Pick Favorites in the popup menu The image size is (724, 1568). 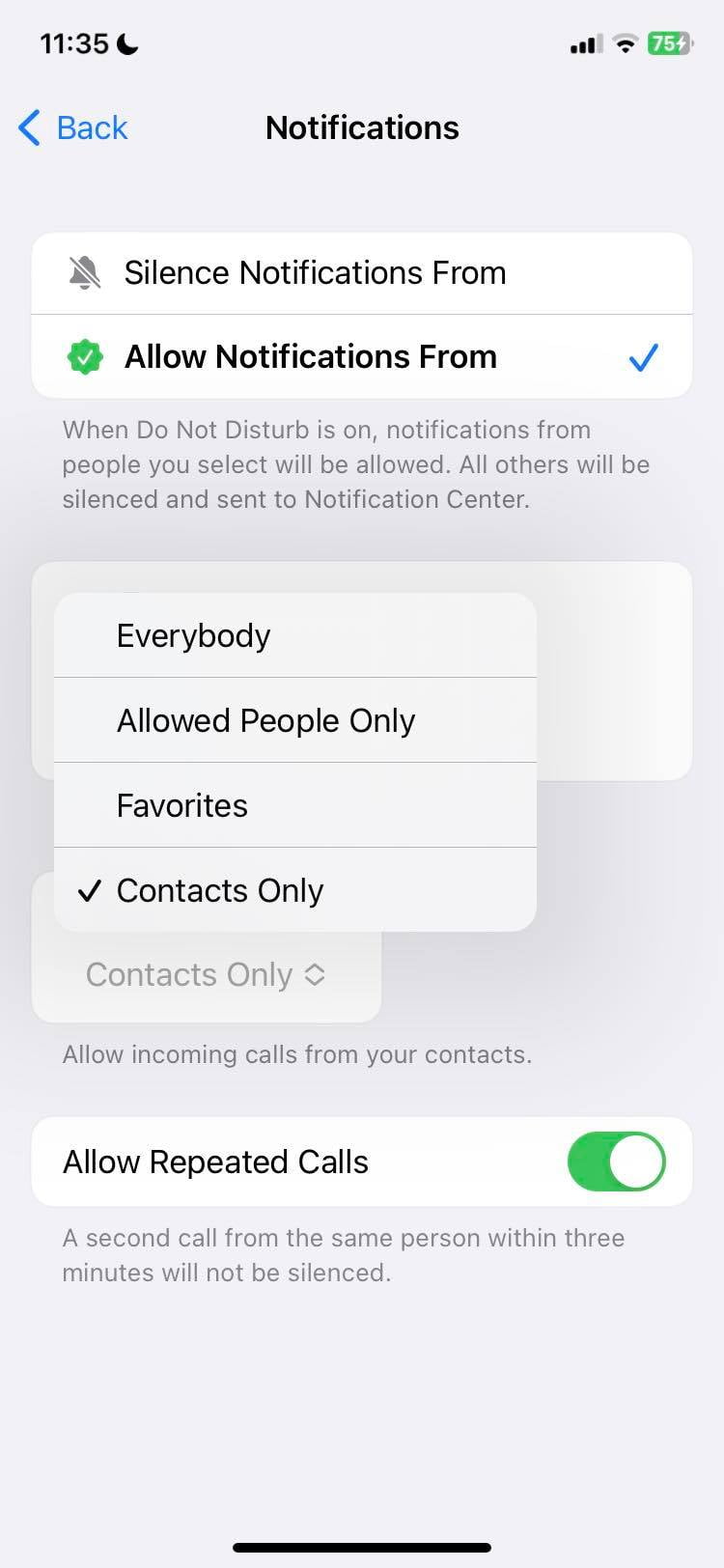click(x=181, y=805)
